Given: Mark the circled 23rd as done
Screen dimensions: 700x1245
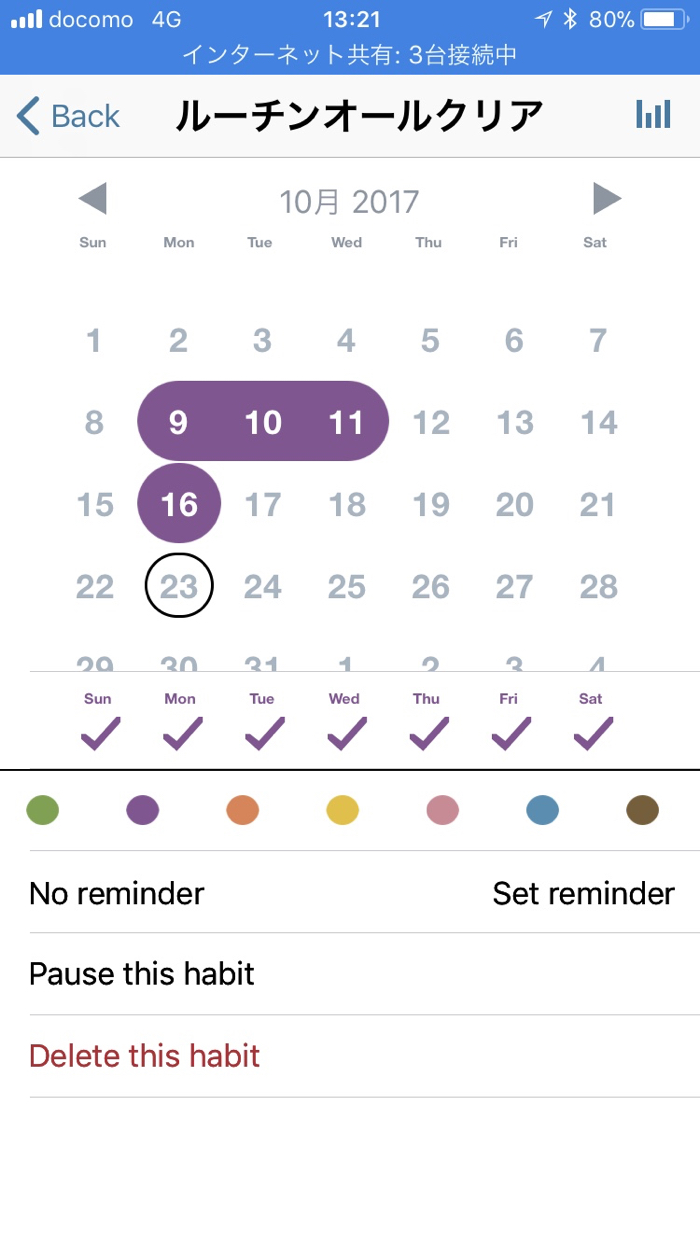Looking at the screenshot, I should pyautogui.click(x=179, y=586).
